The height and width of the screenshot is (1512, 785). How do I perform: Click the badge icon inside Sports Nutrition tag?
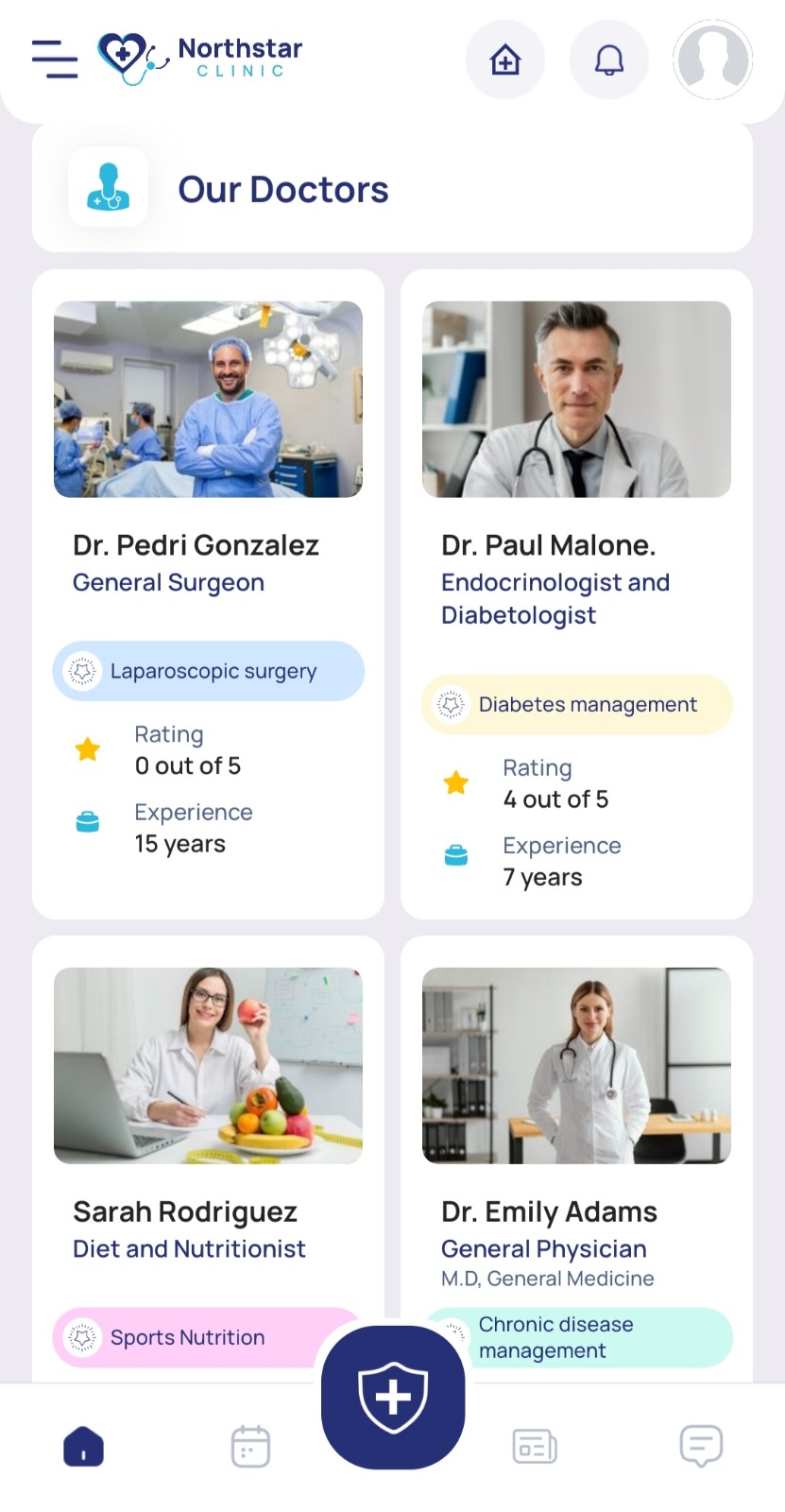tap(83, 1337)
